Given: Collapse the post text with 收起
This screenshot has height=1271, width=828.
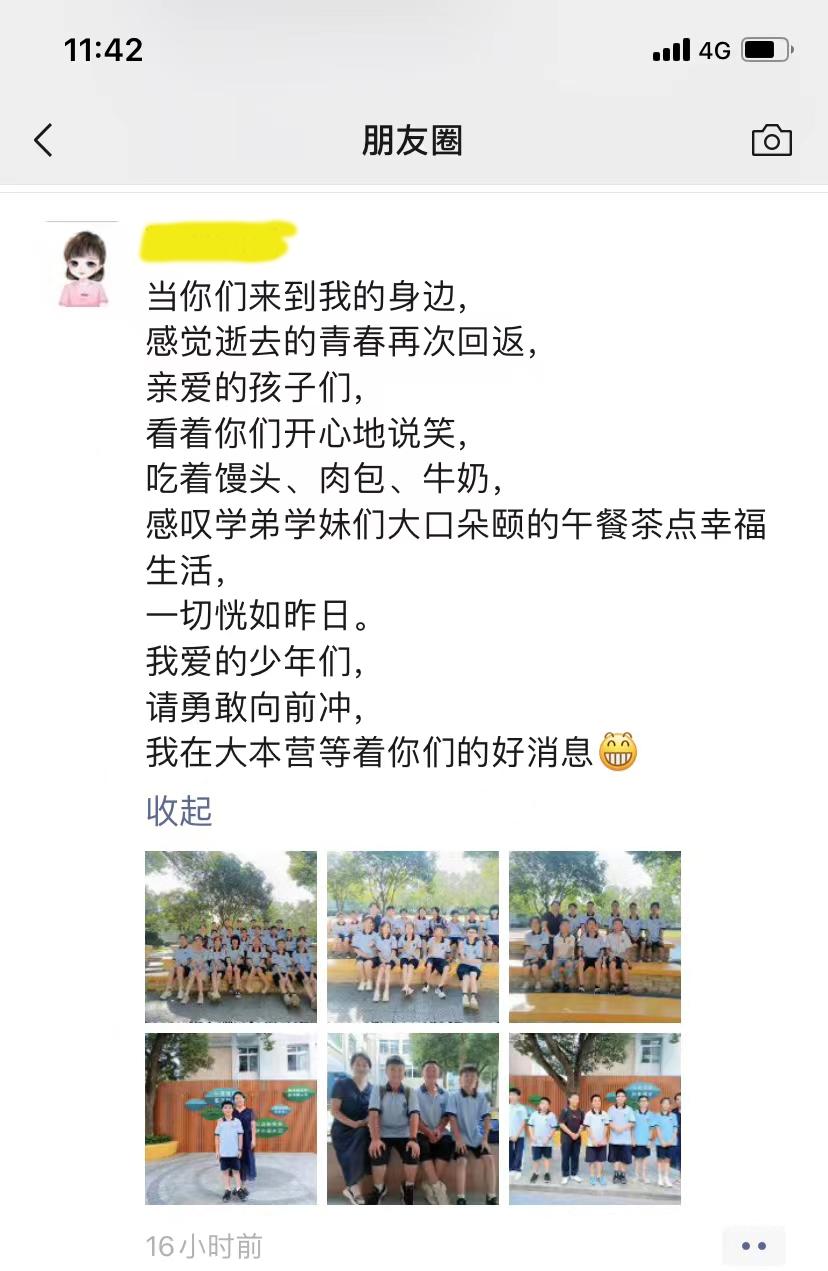Looking at the screenshot, I should 179,810.
